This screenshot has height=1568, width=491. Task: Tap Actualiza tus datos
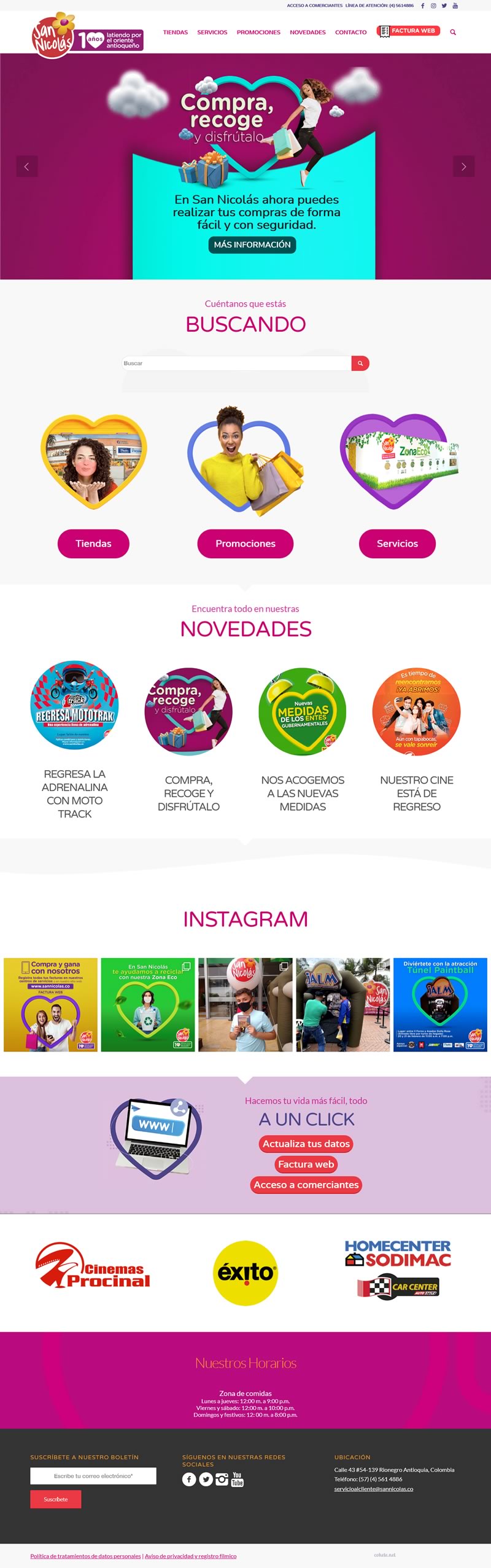pos(306,1144)
